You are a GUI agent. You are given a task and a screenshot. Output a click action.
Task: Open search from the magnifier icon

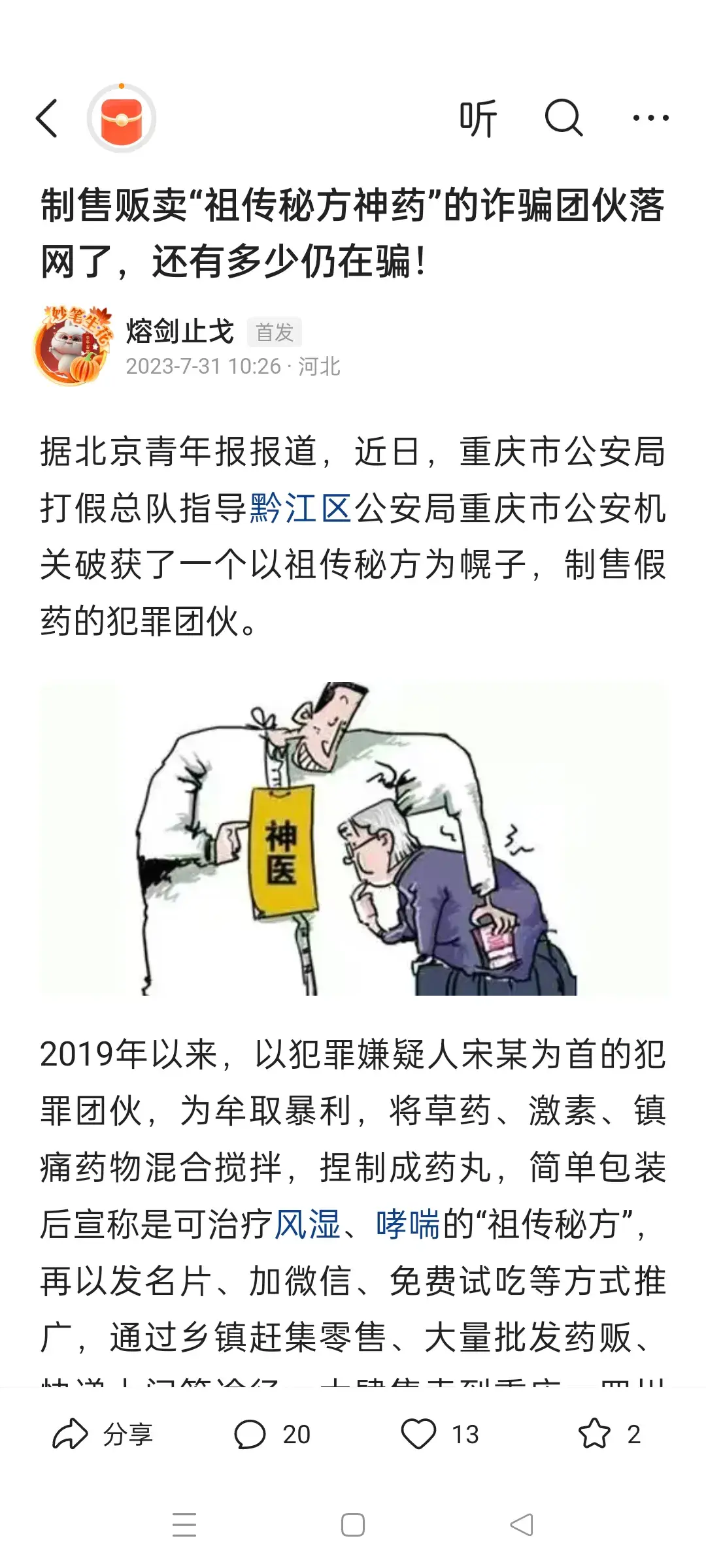563,118
